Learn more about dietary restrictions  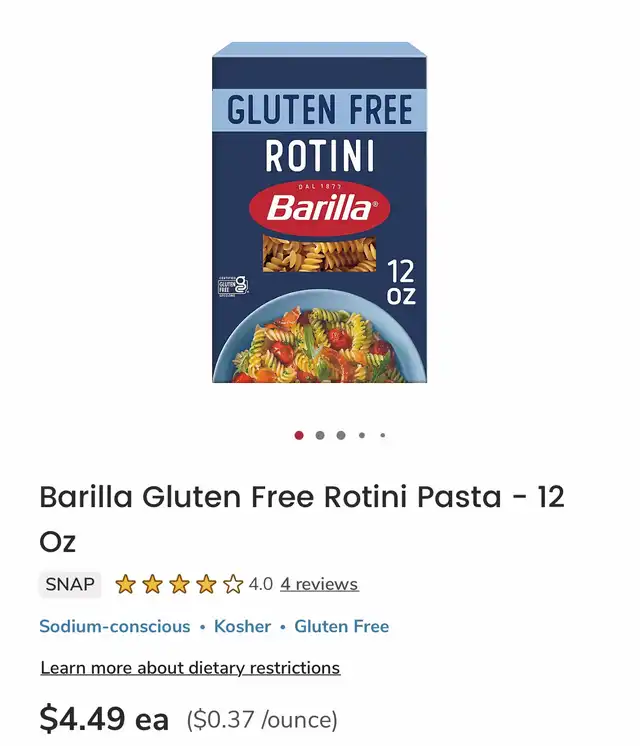point(190,667)
